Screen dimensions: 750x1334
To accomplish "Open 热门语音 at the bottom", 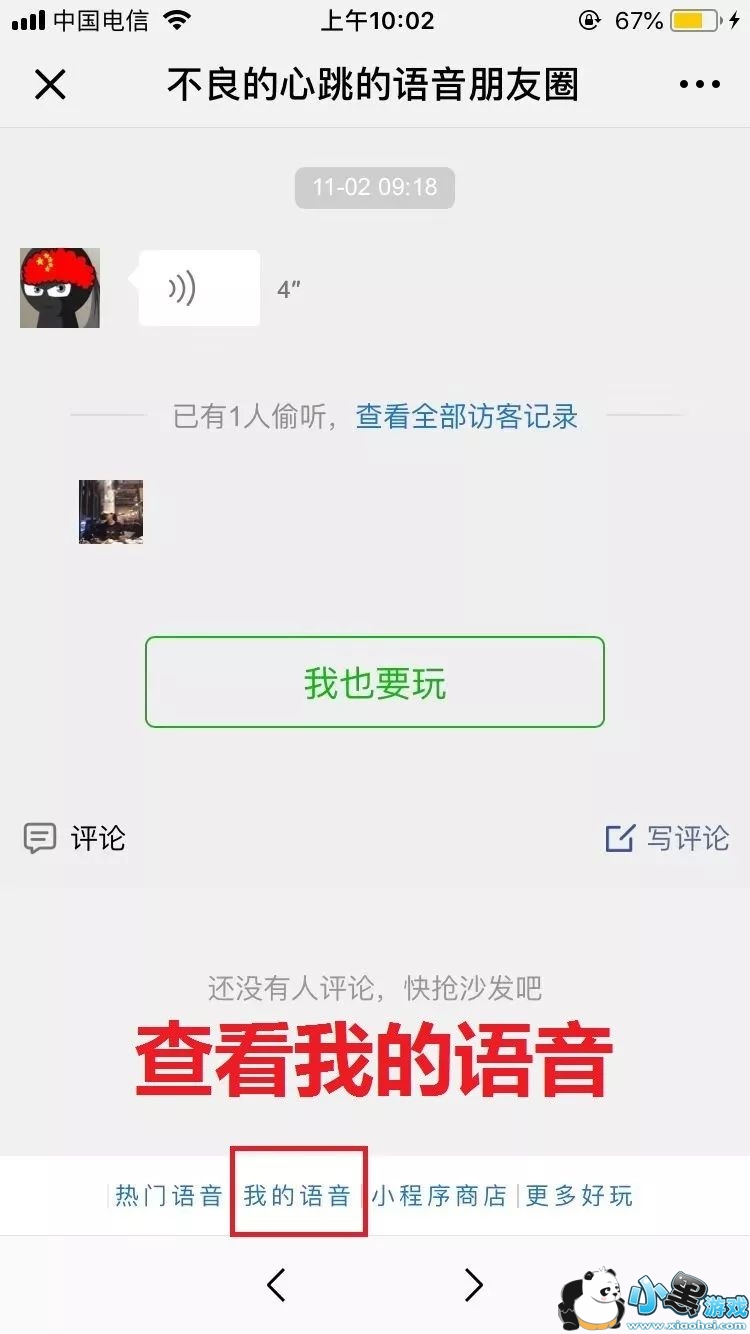I will 168,1196.
